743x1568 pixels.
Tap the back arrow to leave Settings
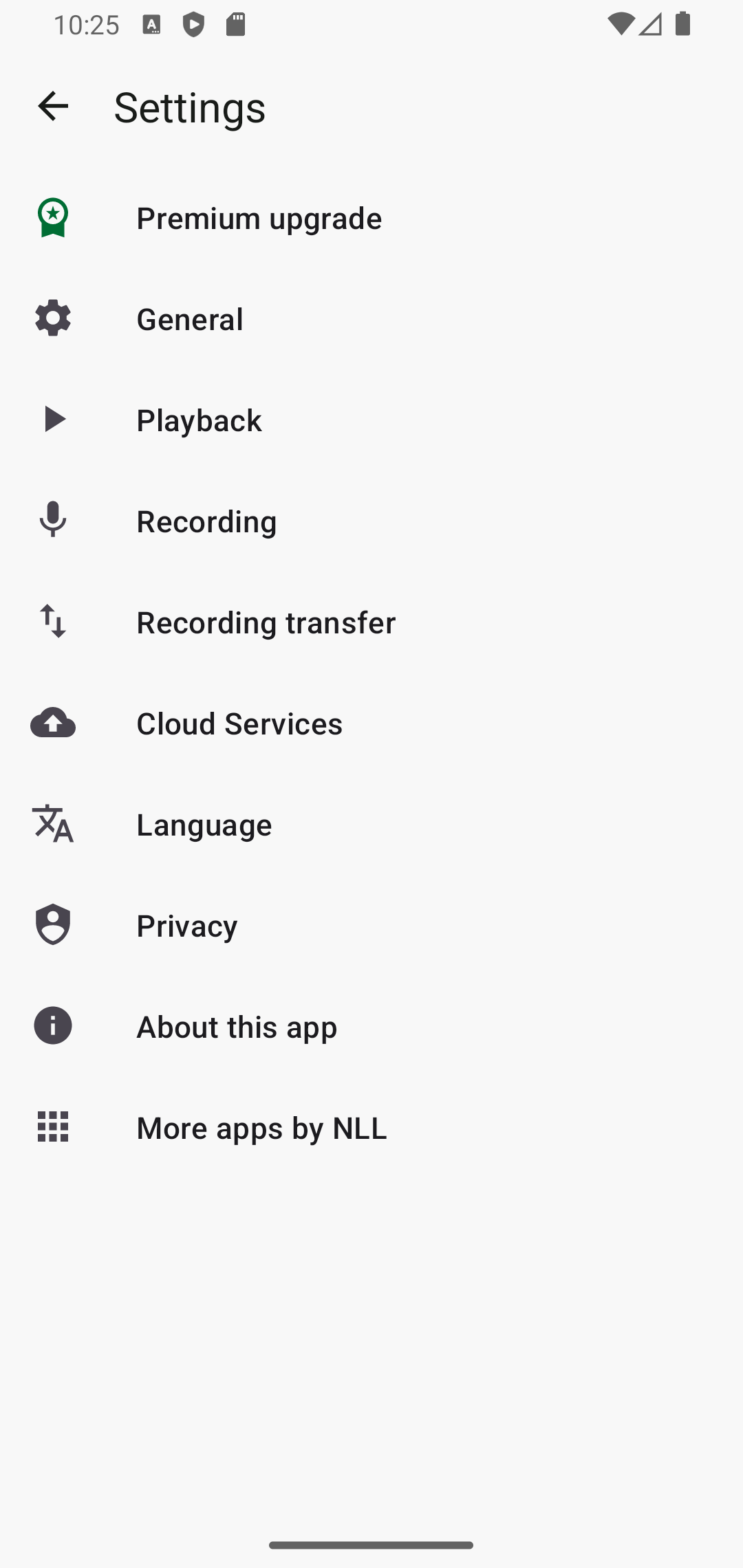(52, 106)
